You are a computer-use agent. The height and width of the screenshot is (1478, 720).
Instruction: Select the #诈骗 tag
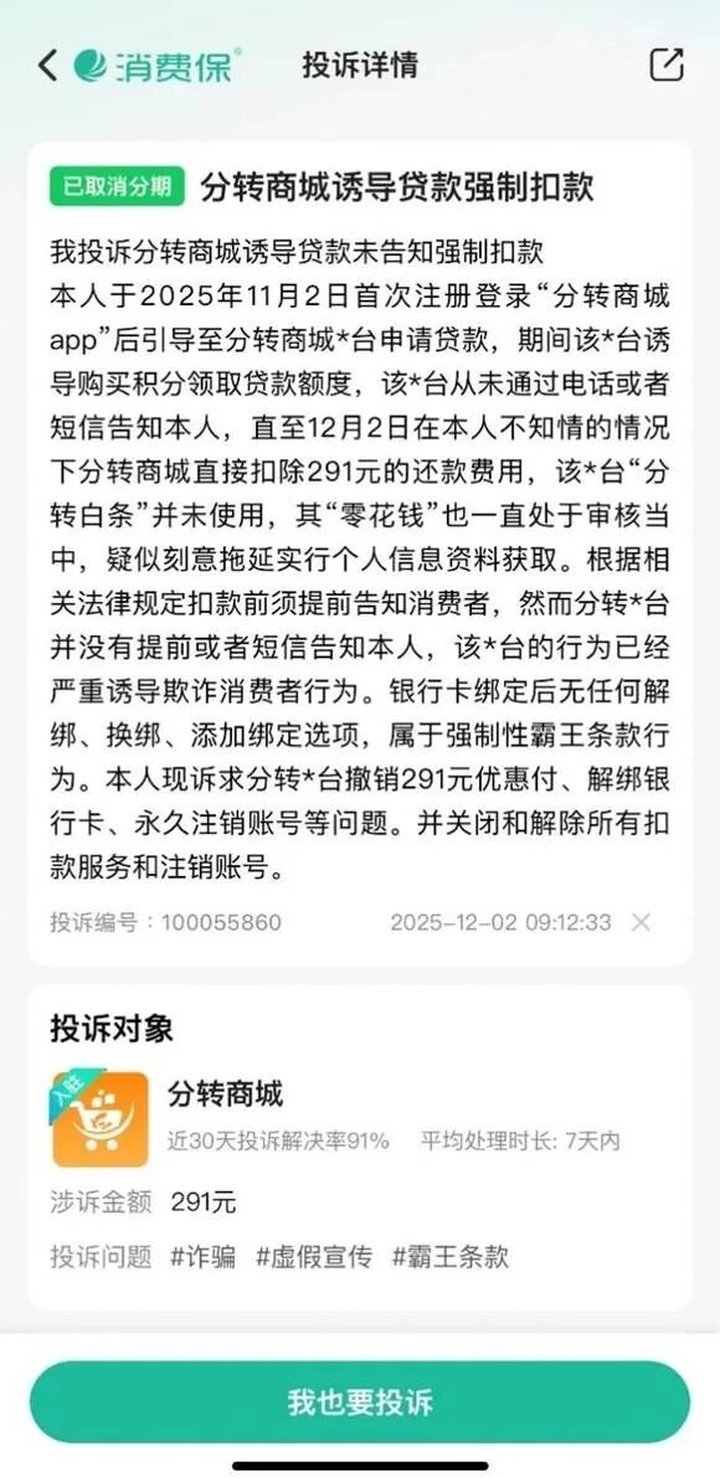click(x=203, y=1256)
